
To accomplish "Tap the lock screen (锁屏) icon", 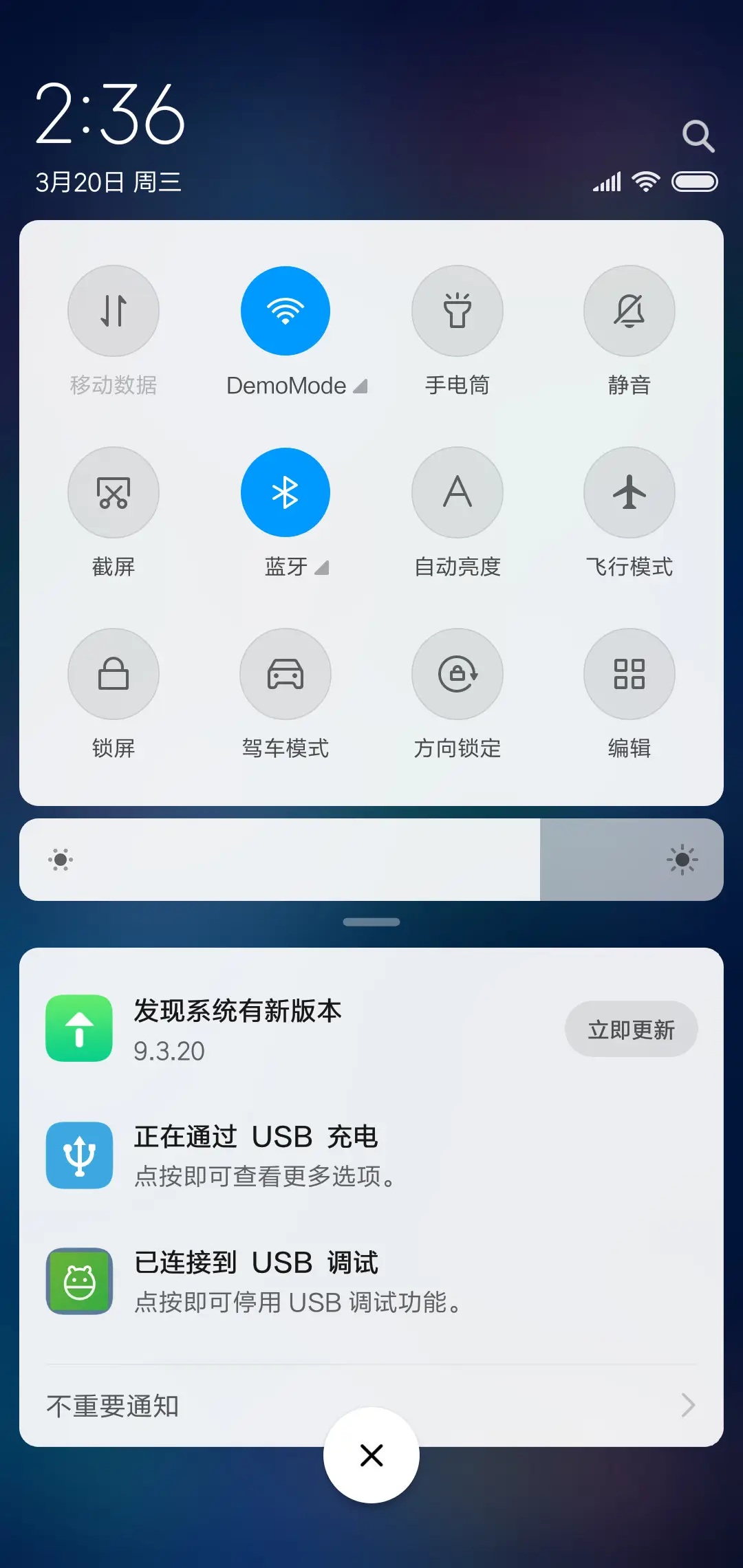I will click(114, 674).
